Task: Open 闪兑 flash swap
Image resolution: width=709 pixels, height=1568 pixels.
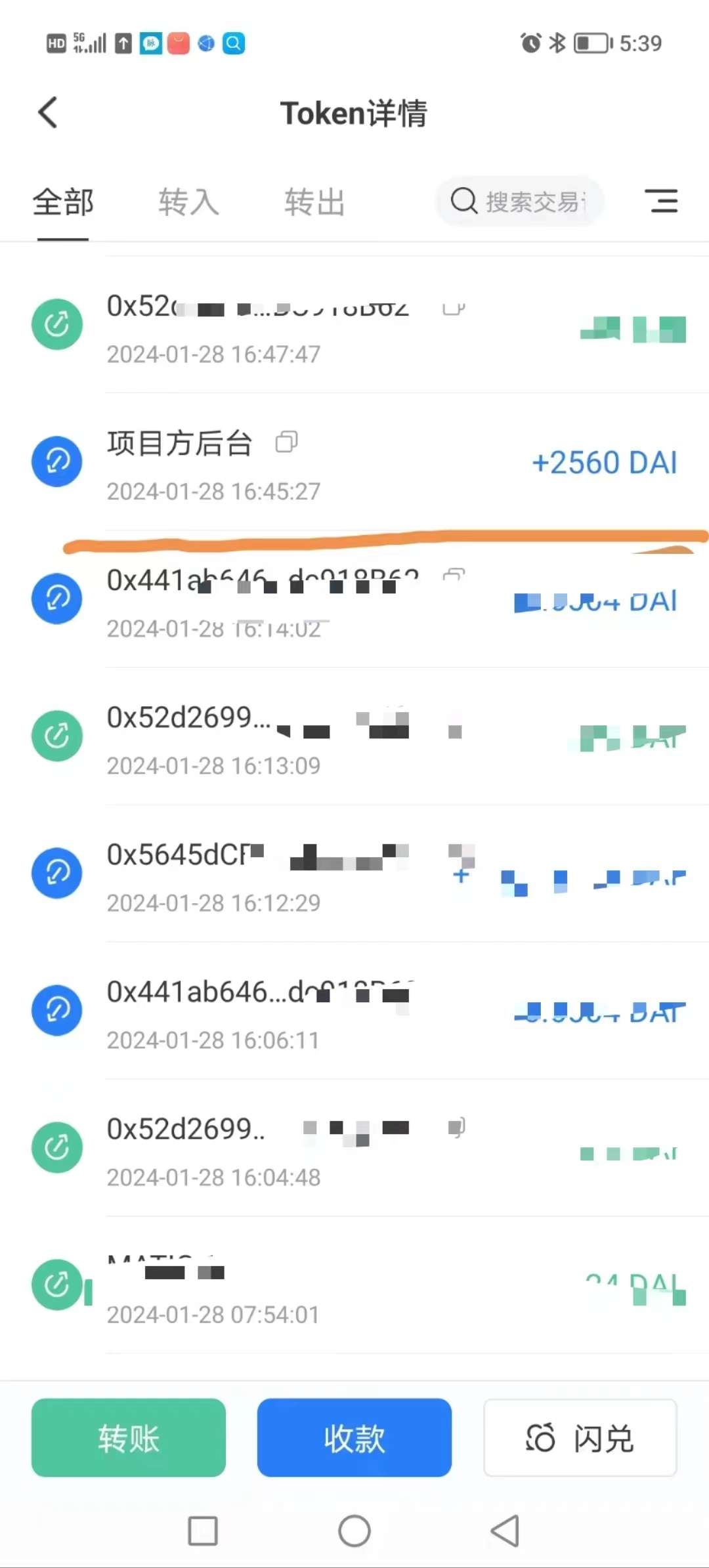Action: click(x=580, y=1437)
